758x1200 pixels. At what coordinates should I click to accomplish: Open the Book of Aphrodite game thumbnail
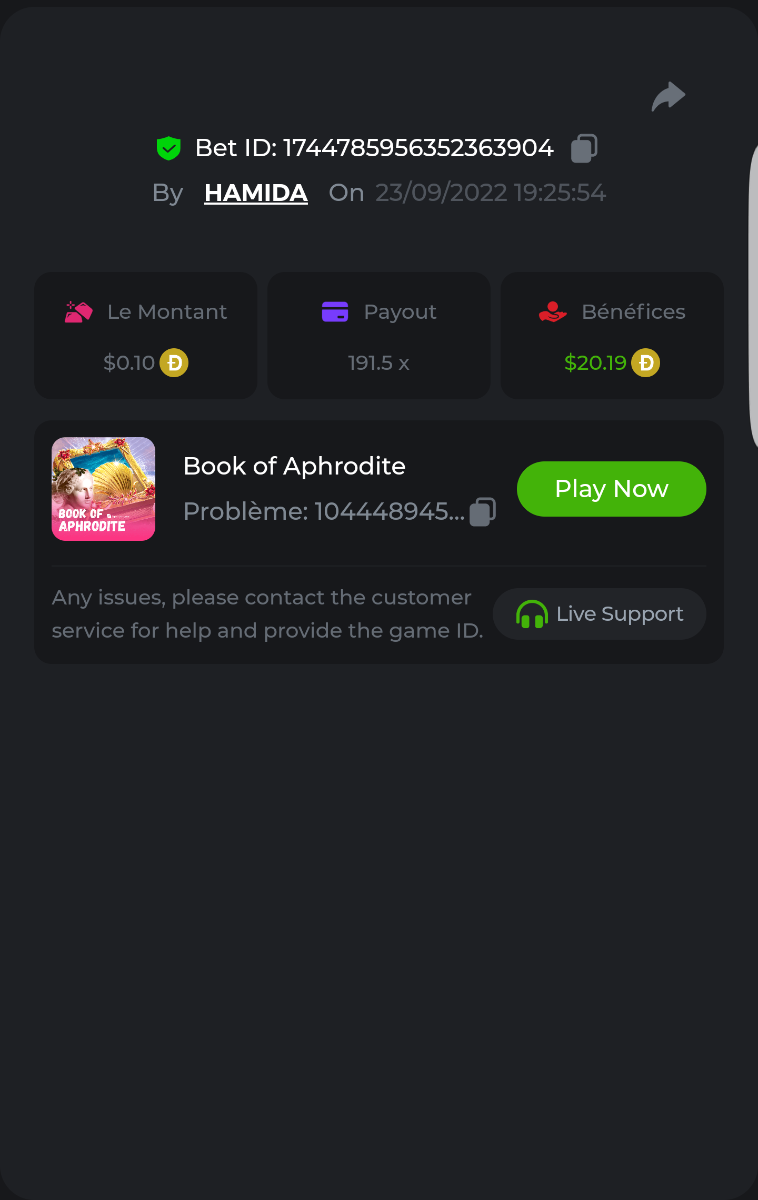tap(104, 489)
